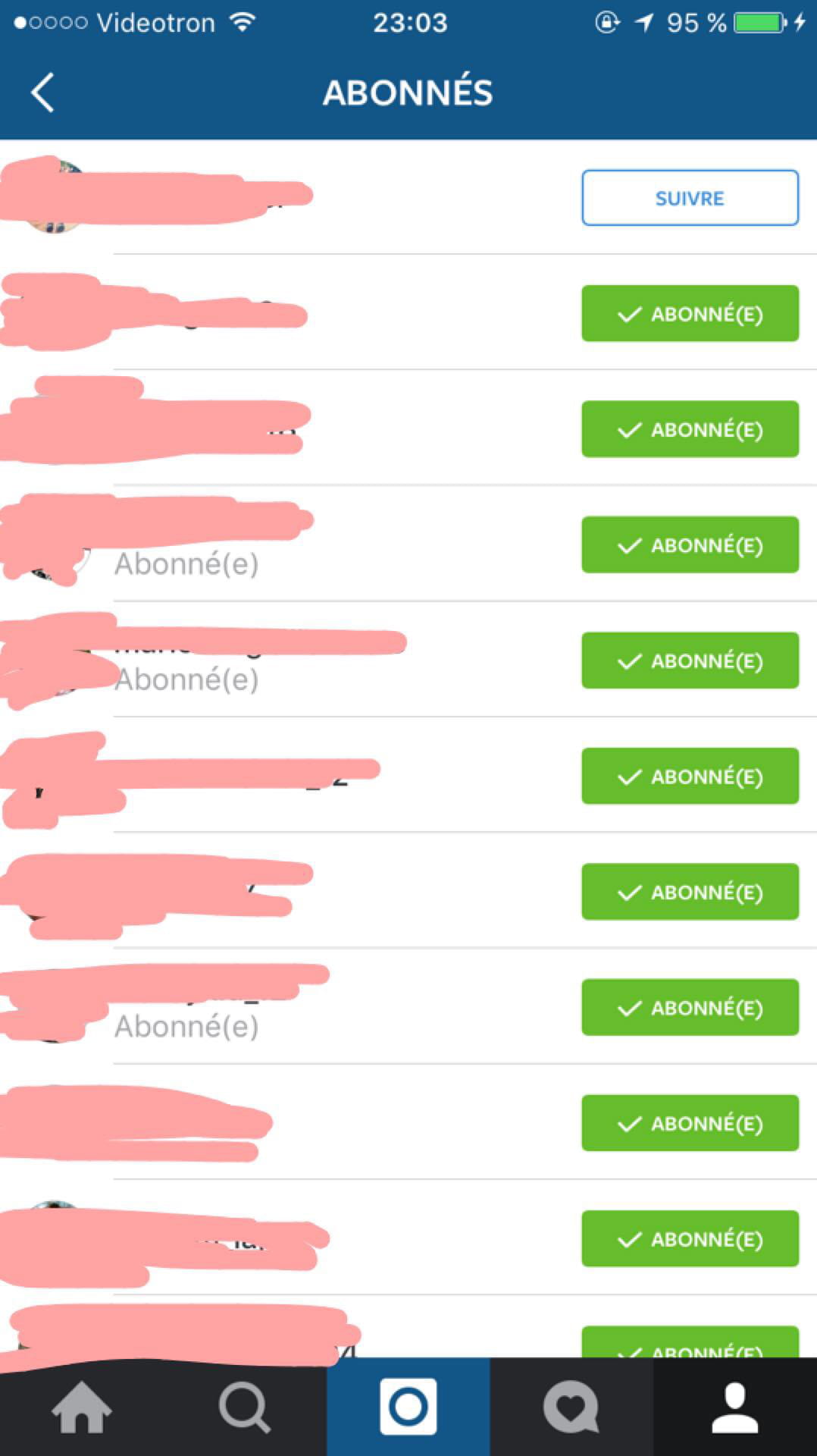Screen dimensions: 817x1456
Task: Open the camera tab
Action: coord(409,1407)
